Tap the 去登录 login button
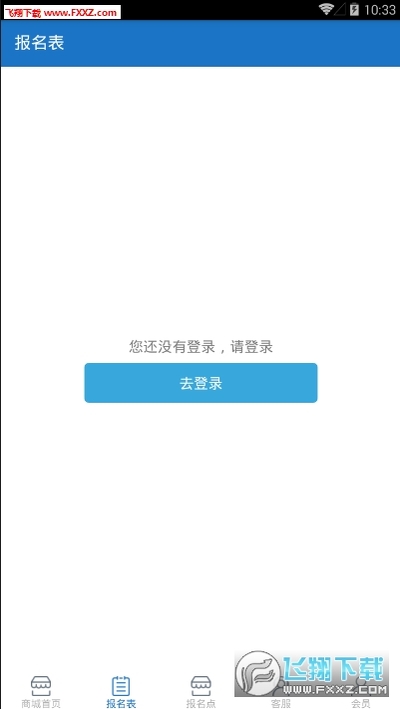 coord(201,383)
